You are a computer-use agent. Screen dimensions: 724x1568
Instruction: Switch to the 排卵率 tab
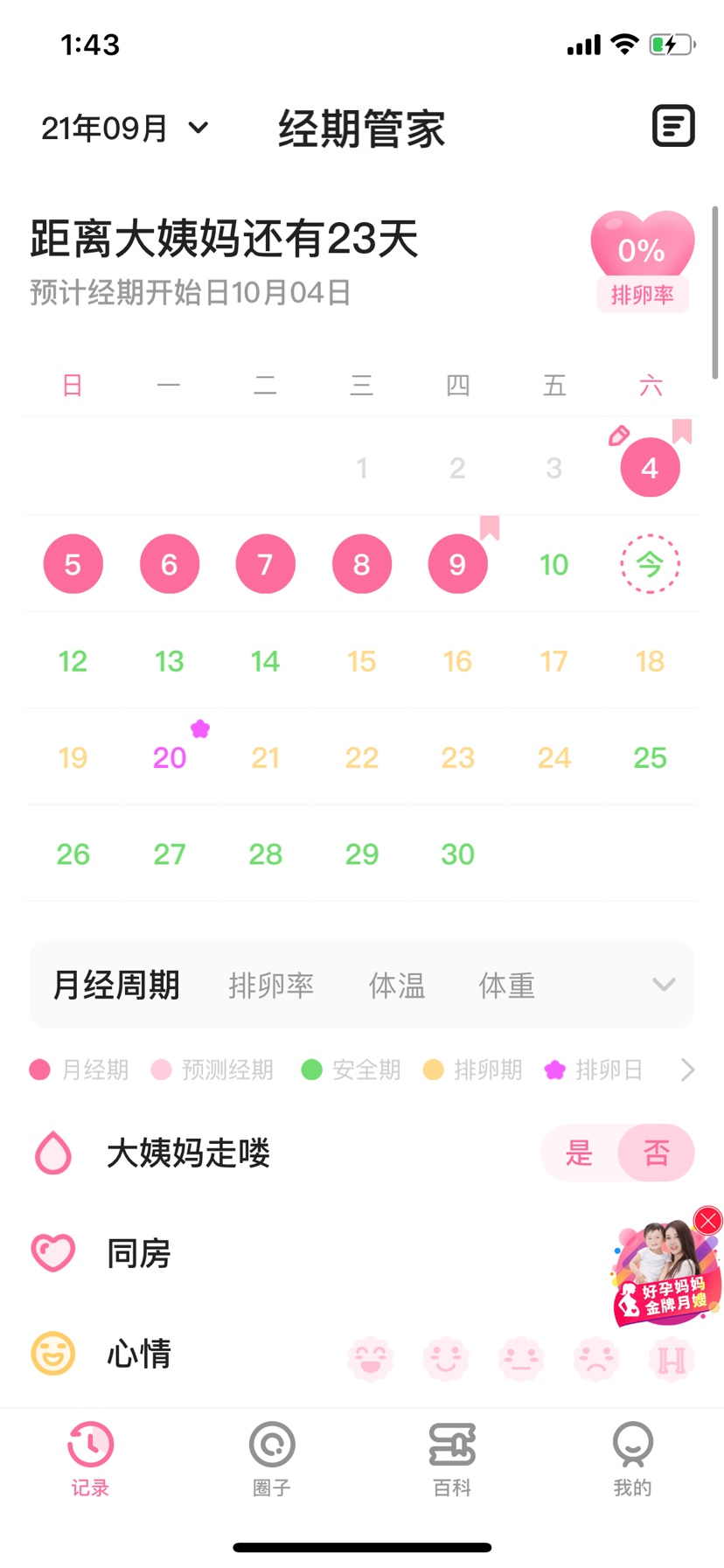coord(271,986)
